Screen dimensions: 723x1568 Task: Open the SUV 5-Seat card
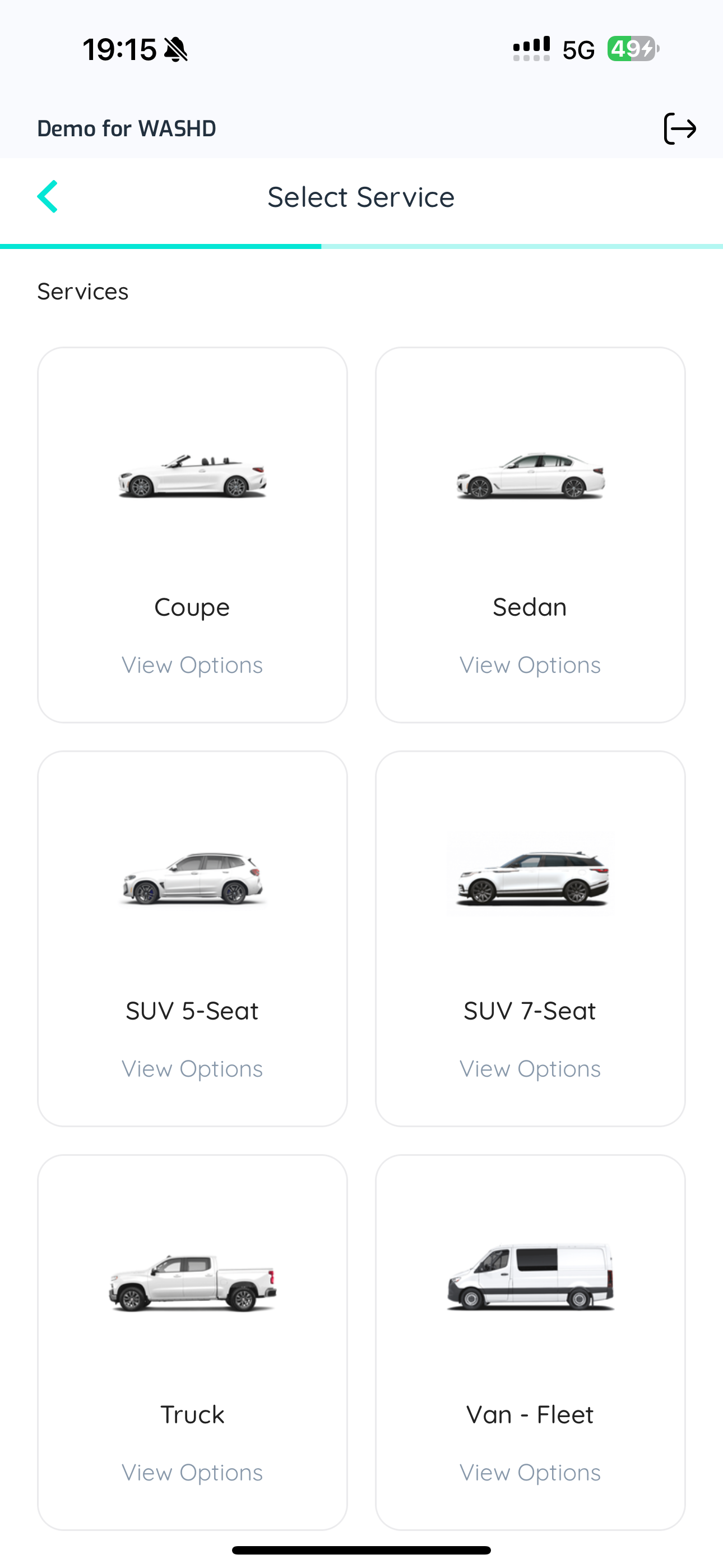coord(192,939)
